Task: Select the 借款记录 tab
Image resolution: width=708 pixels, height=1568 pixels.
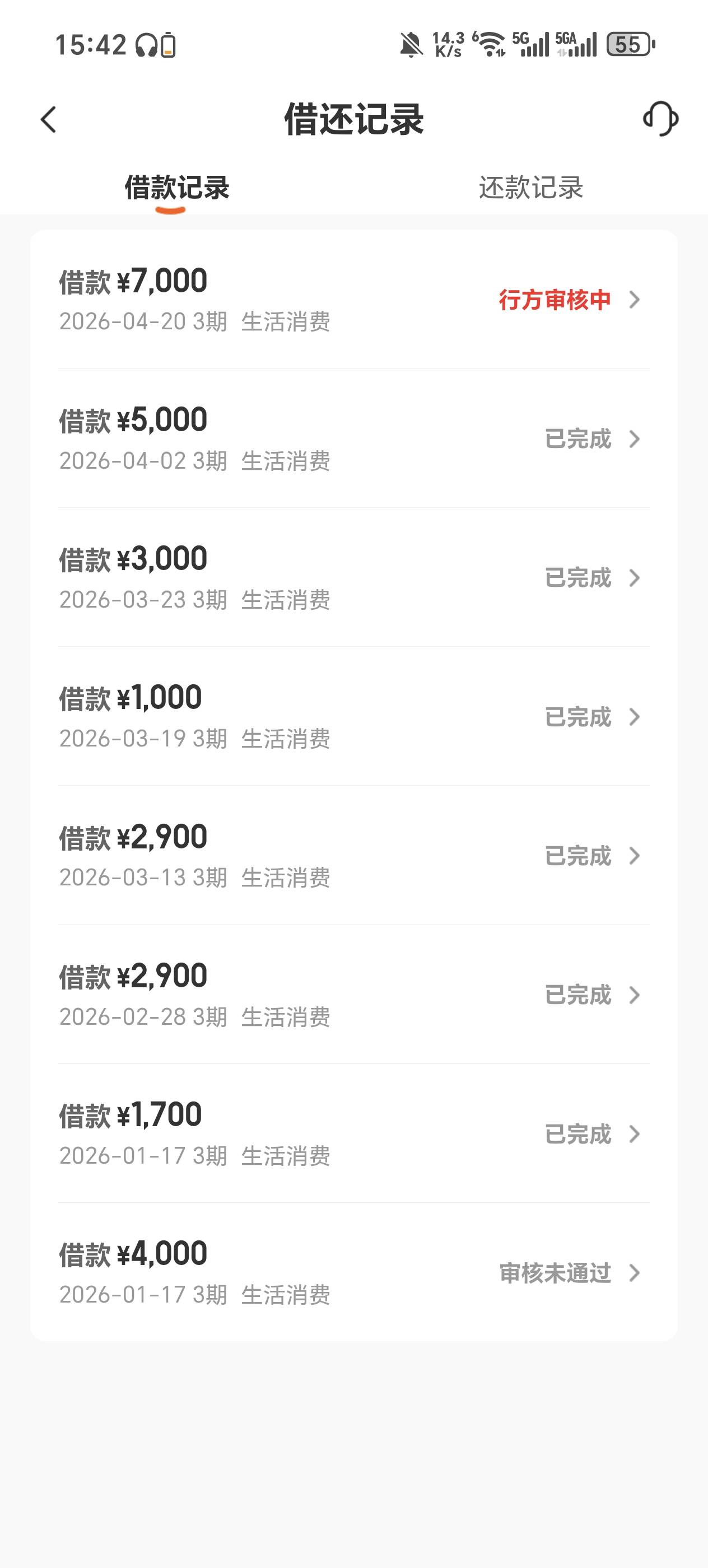Action: pos(176,188)
